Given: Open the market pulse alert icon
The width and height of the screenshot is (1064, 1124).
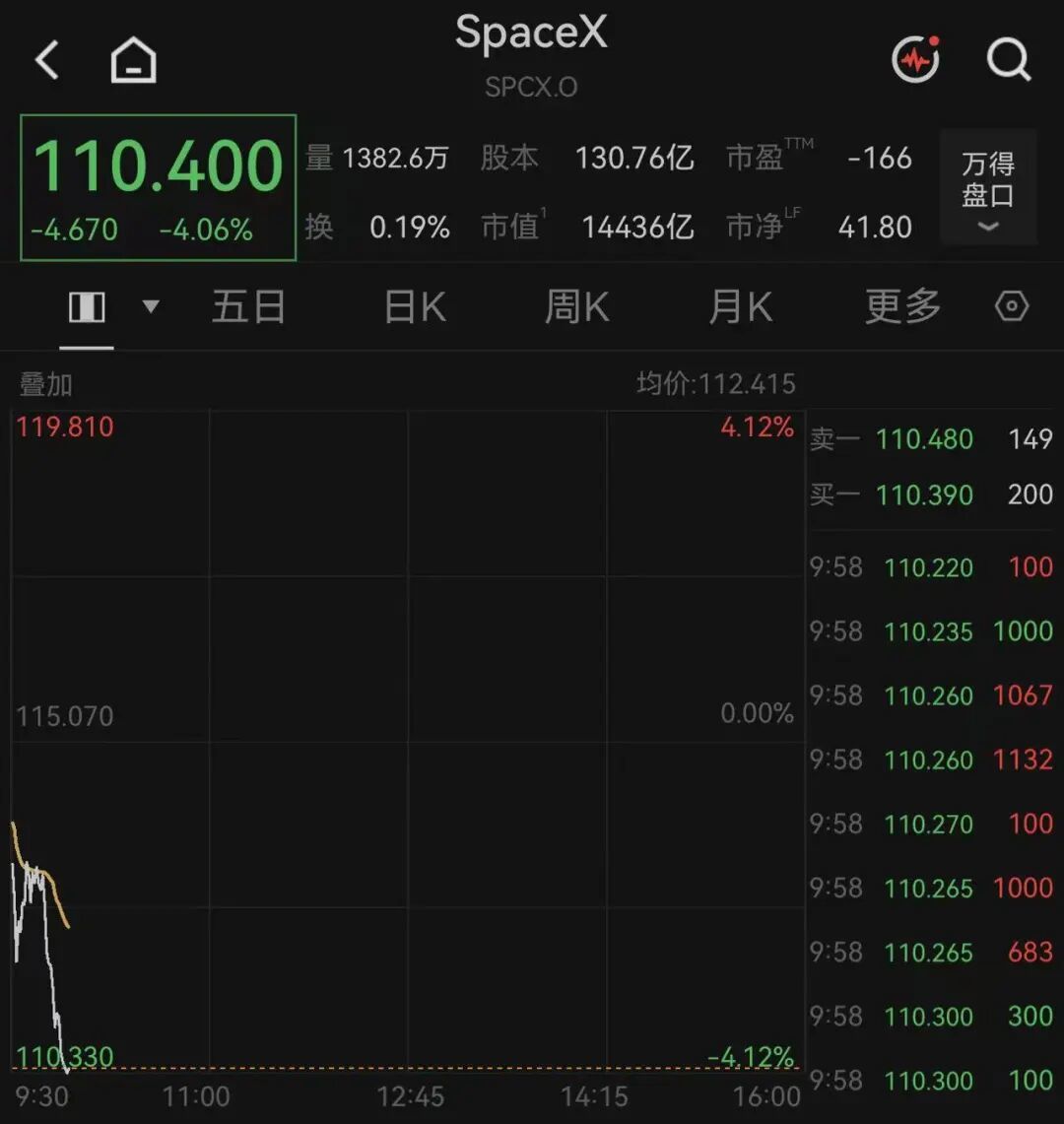Looking at the screenshot, I should coord(915,59).
